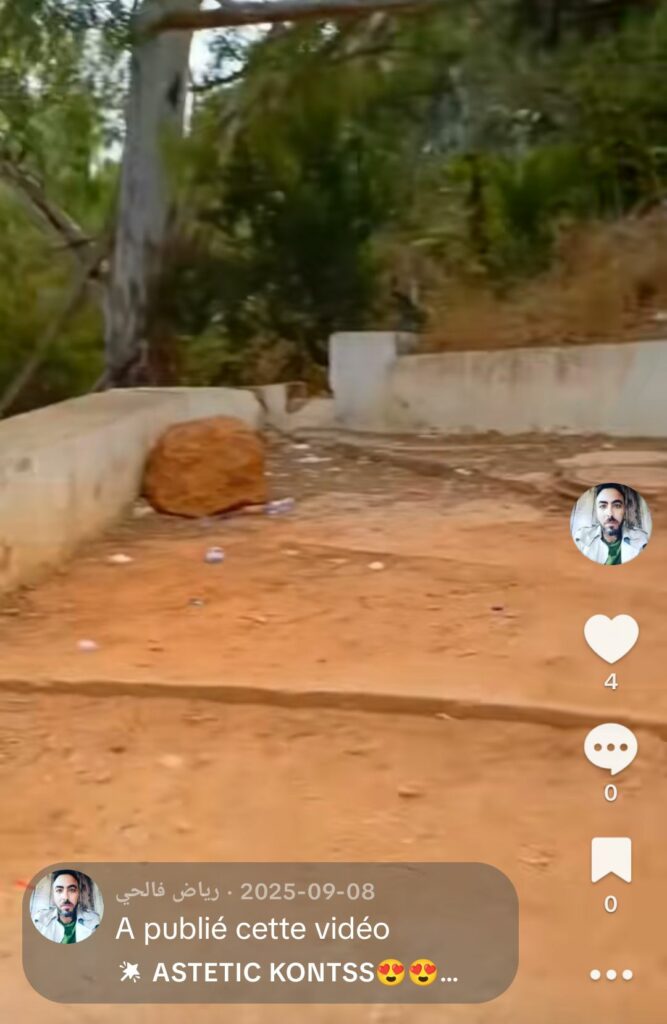Bookmark this video
667x1024 pixels.
pyautogui.click(x=610, y=859)
